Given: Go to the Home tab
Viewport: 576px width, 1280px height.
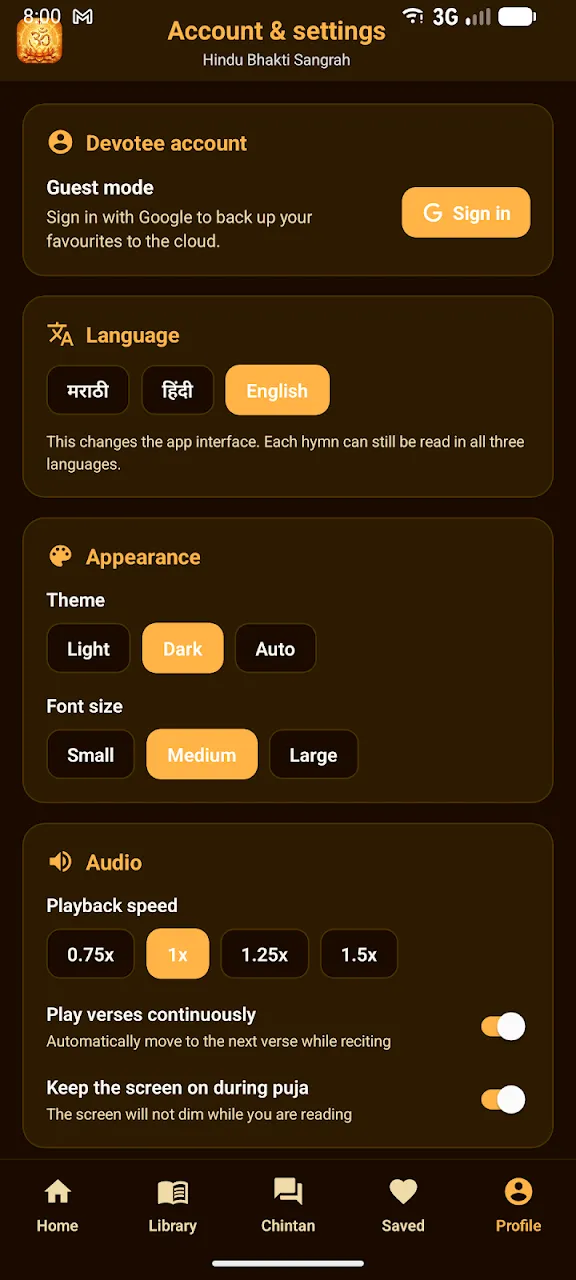Looking at the screenshot, I should (x=57, y=1206).
